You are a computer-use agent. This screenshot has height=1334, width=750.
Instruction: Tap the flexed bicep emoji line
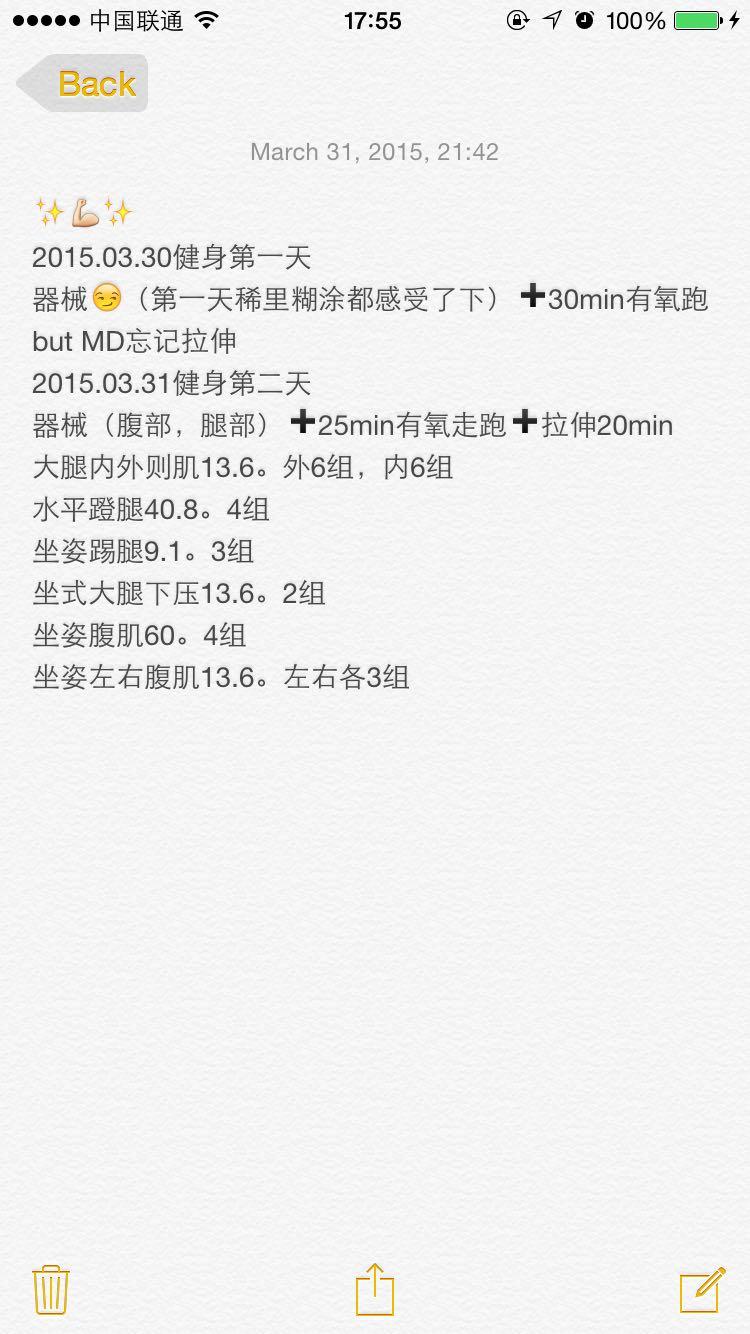click(83, 212)
